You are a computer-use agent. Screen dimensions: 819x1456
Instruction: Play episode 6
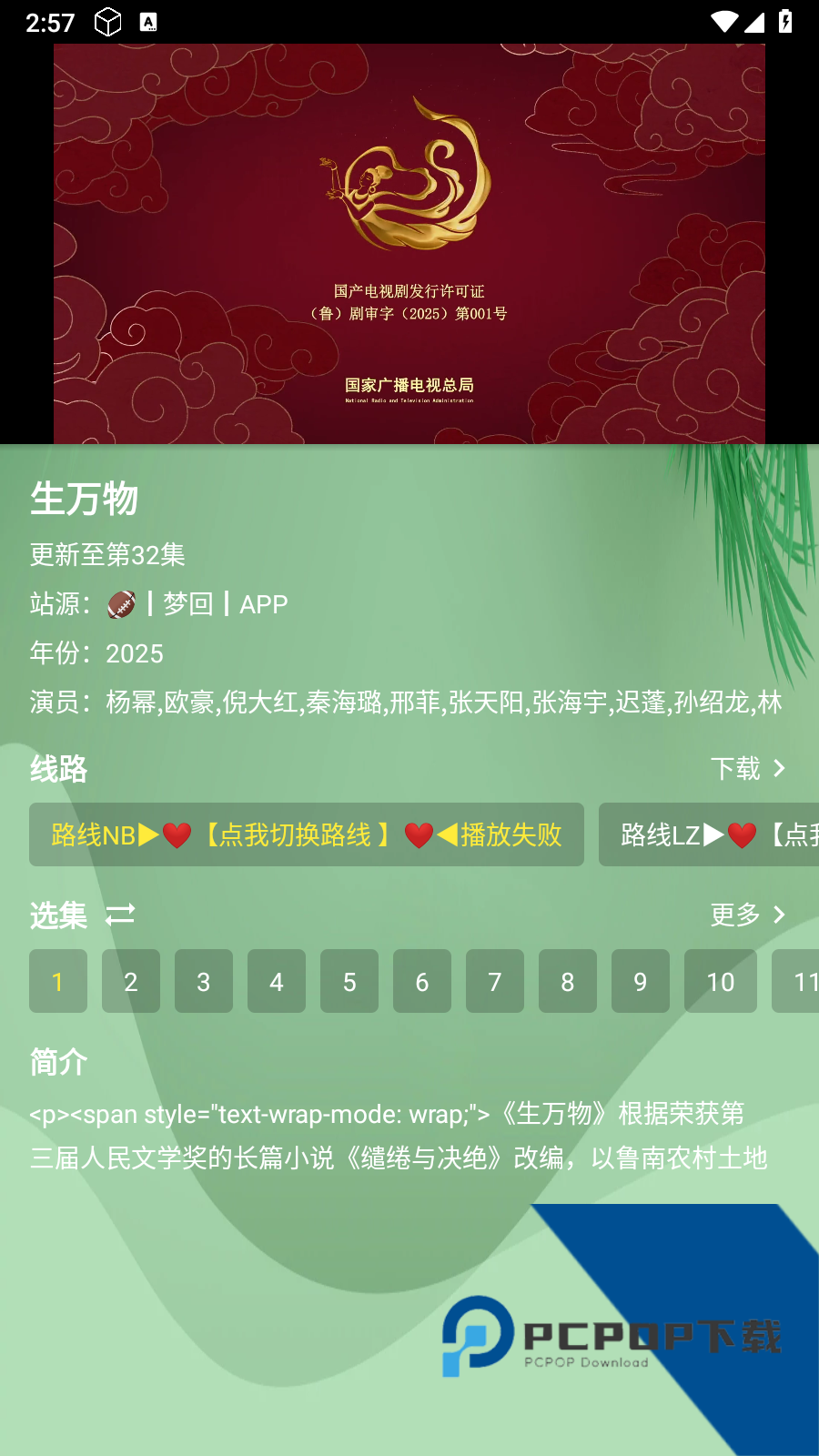[x=422, y=981]
